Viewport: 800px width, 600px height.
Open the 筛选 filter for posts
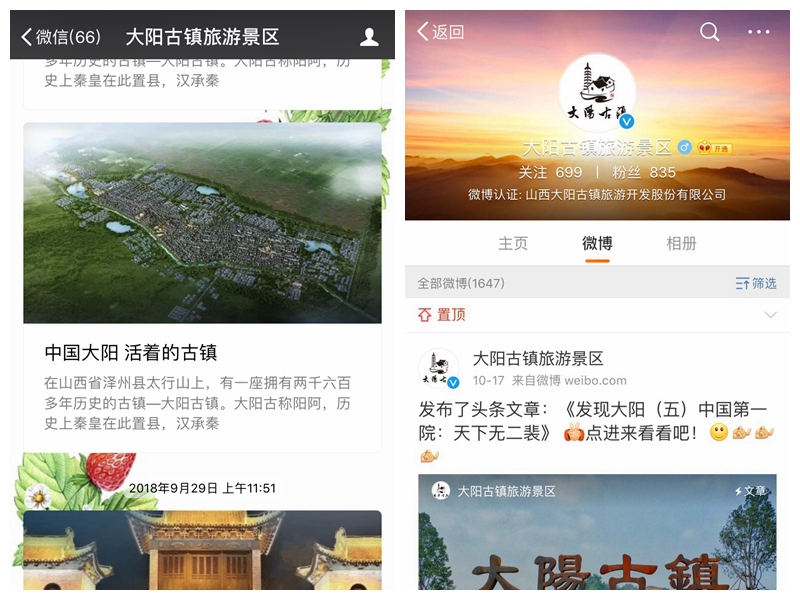[756, 283]
